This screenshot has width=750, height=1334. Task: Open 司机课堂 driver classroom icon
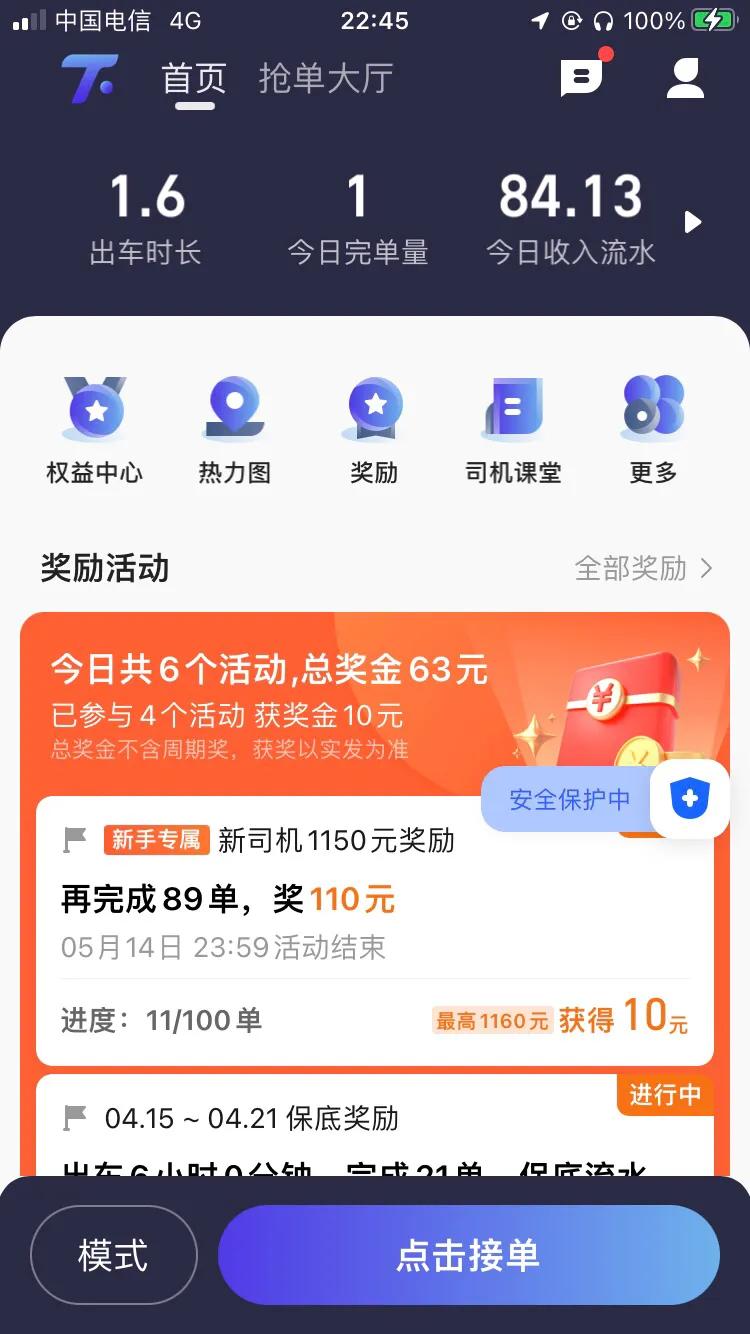[513, 425]
